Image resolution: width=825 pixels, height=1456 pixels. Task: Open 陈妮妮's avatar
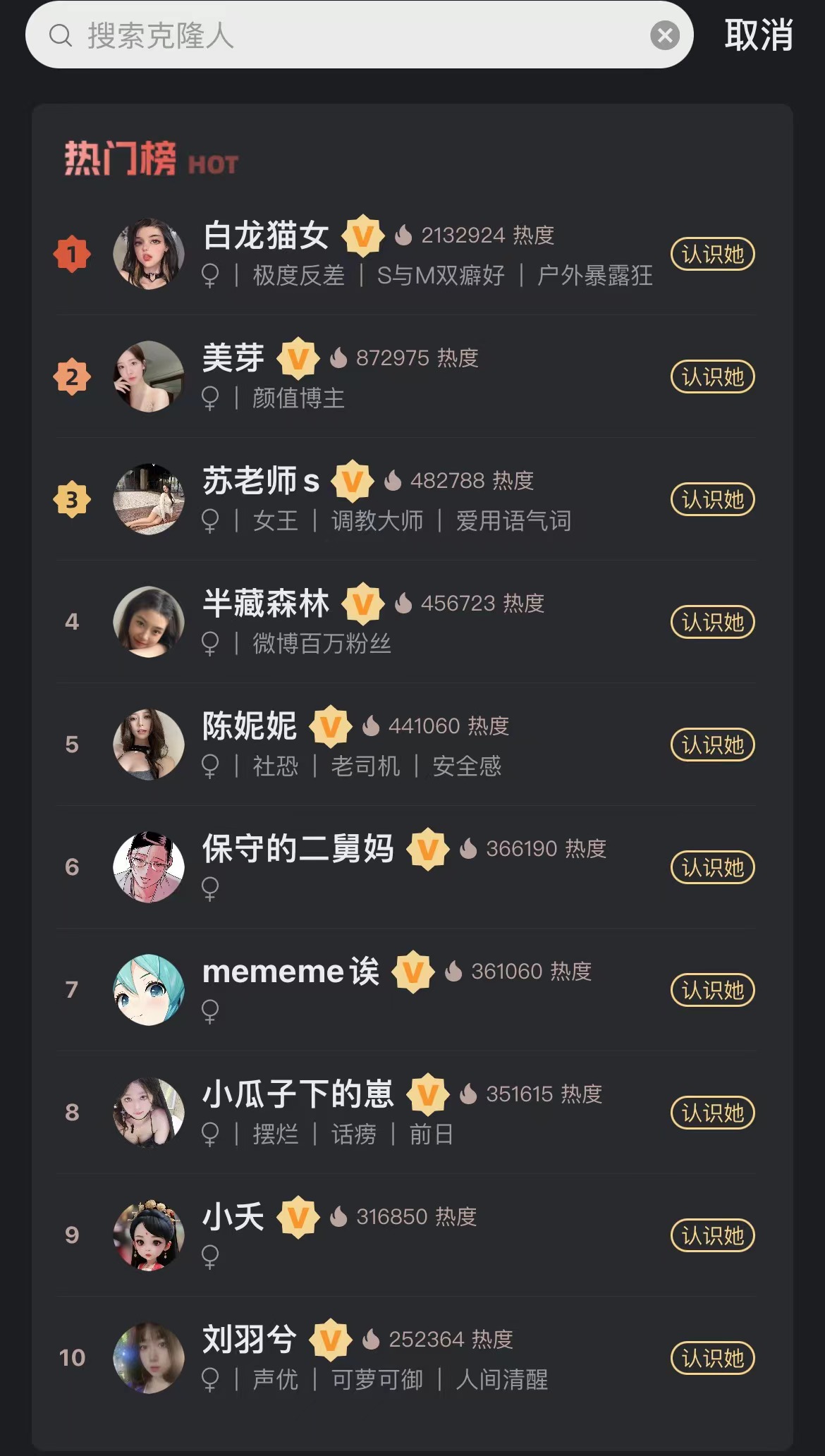tap(149, 745)
